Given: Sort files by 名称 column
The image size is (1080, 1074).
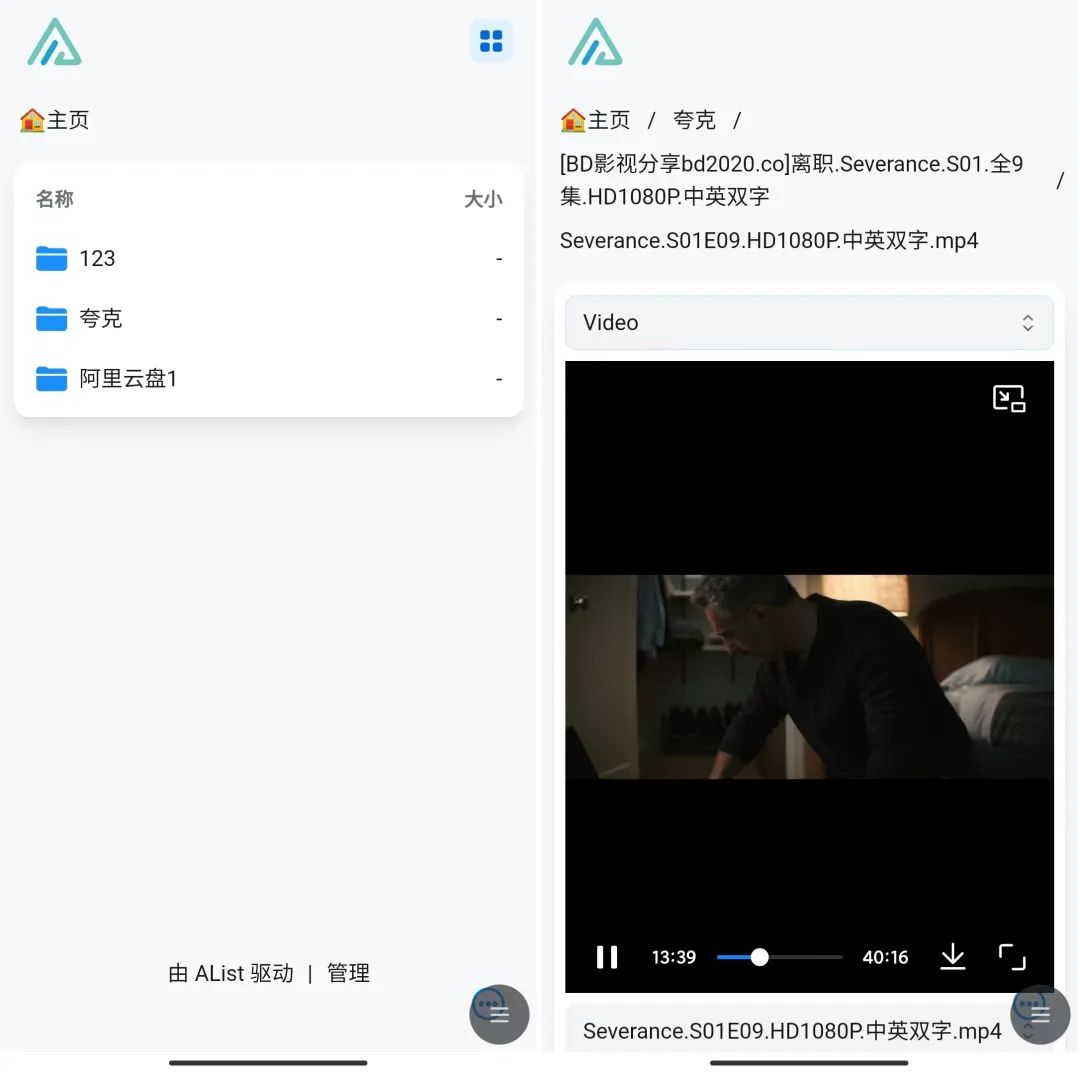Looking at the screenshot, I should tap(55, 199).
